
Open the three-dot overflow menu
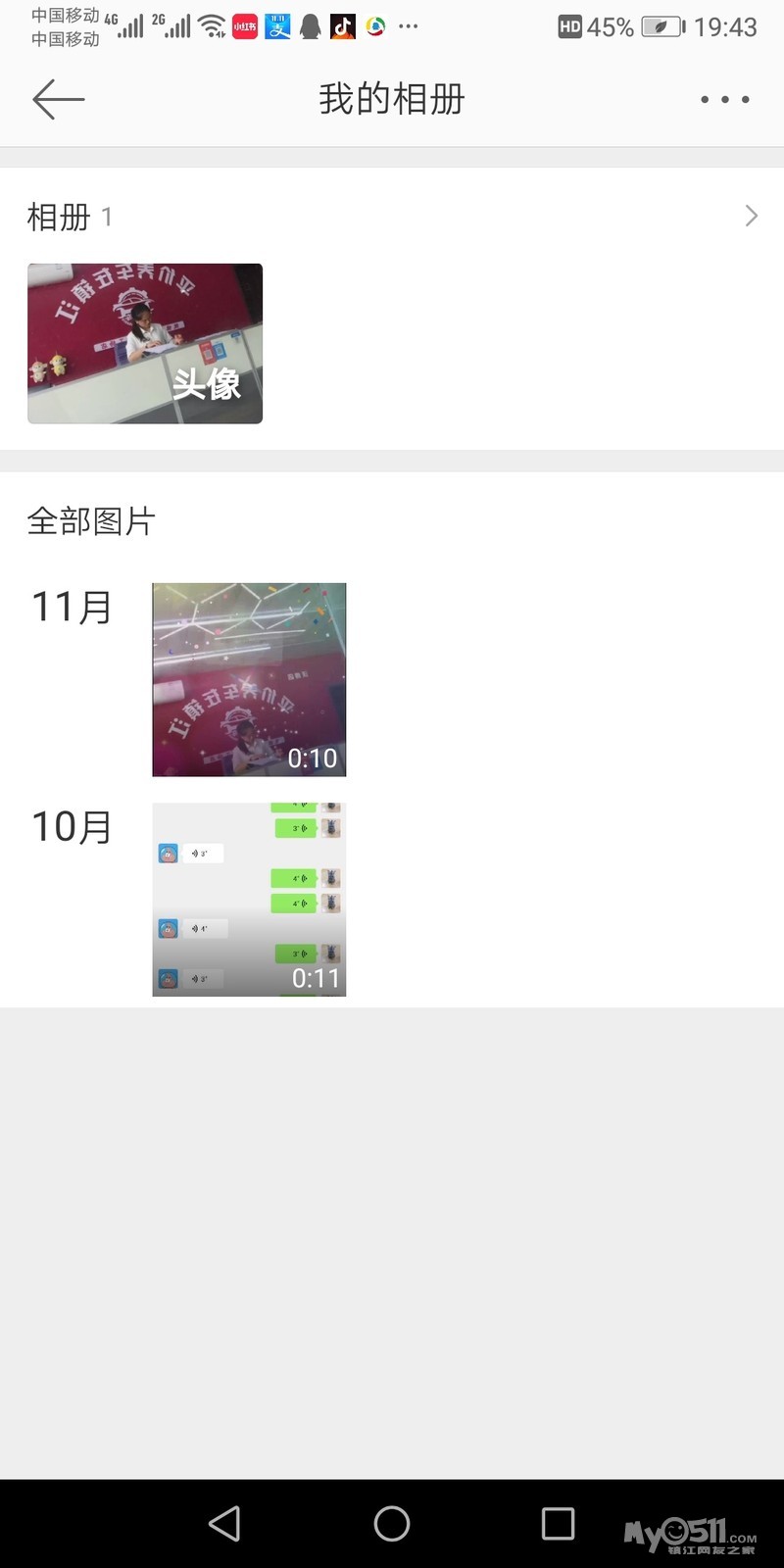pyautogui.click(x=725, y=99)
